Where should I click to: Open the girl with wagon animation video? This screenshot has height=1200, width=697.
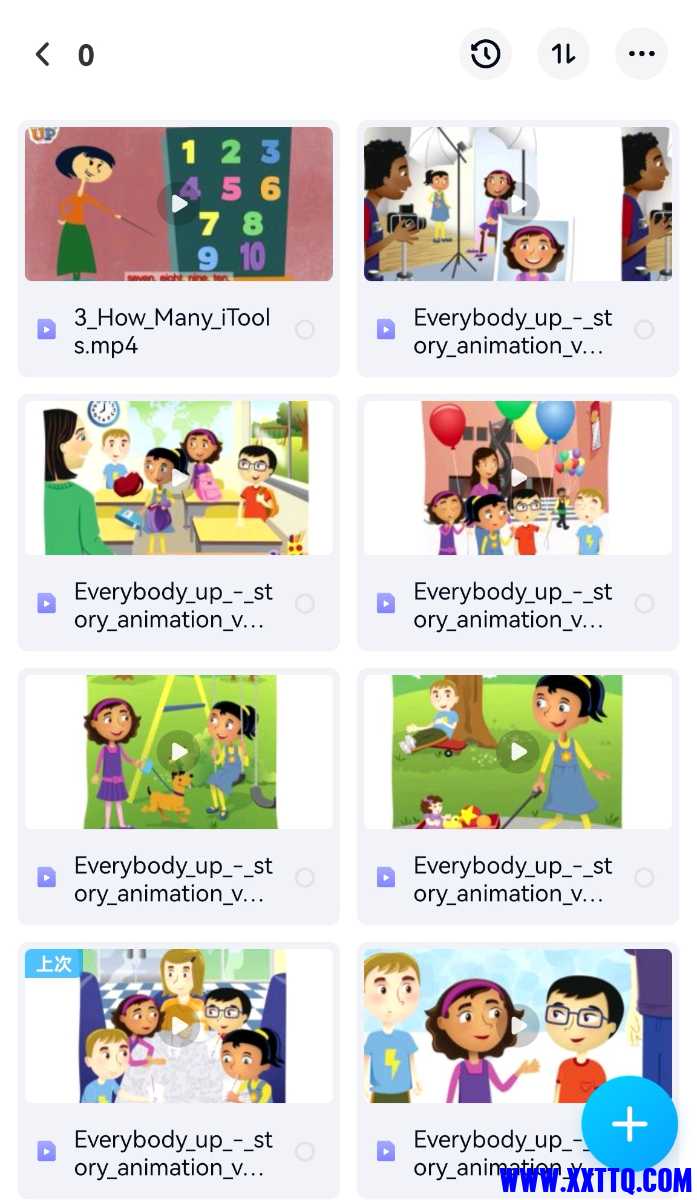(518, 751)
